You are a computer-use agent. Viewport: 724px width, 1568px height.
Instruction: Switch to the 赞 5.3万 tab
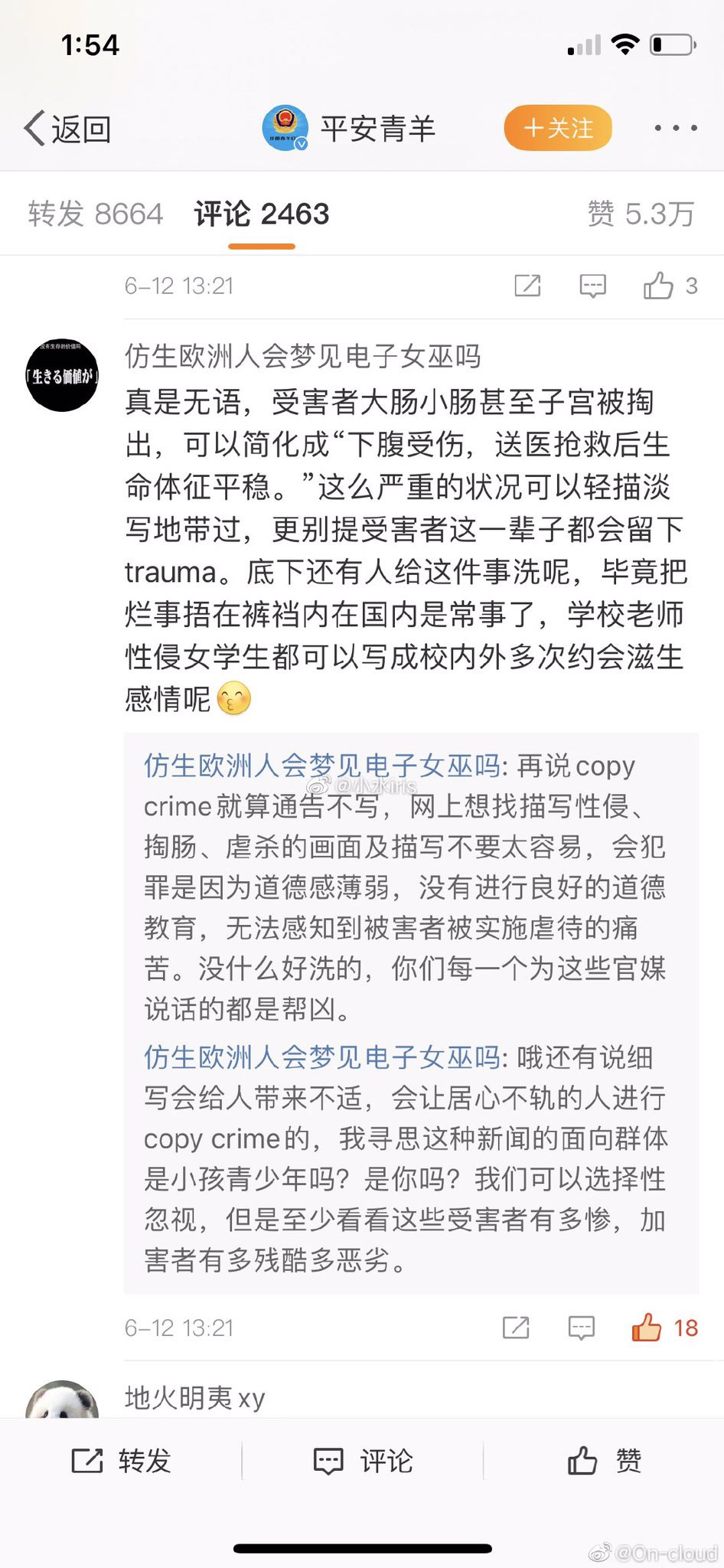click(640, 214)
